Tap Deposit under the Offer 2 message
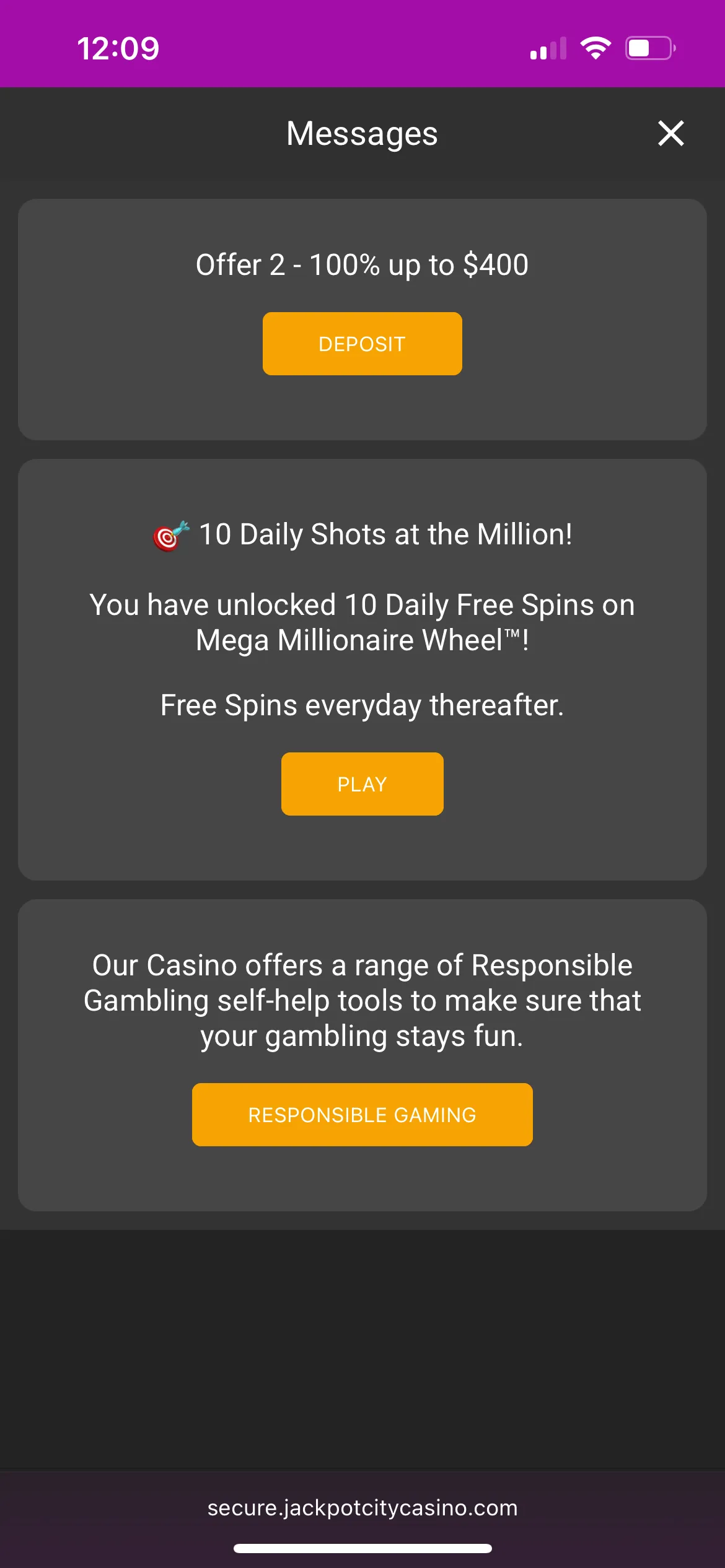725x1568 pixels. coord(362,344)
